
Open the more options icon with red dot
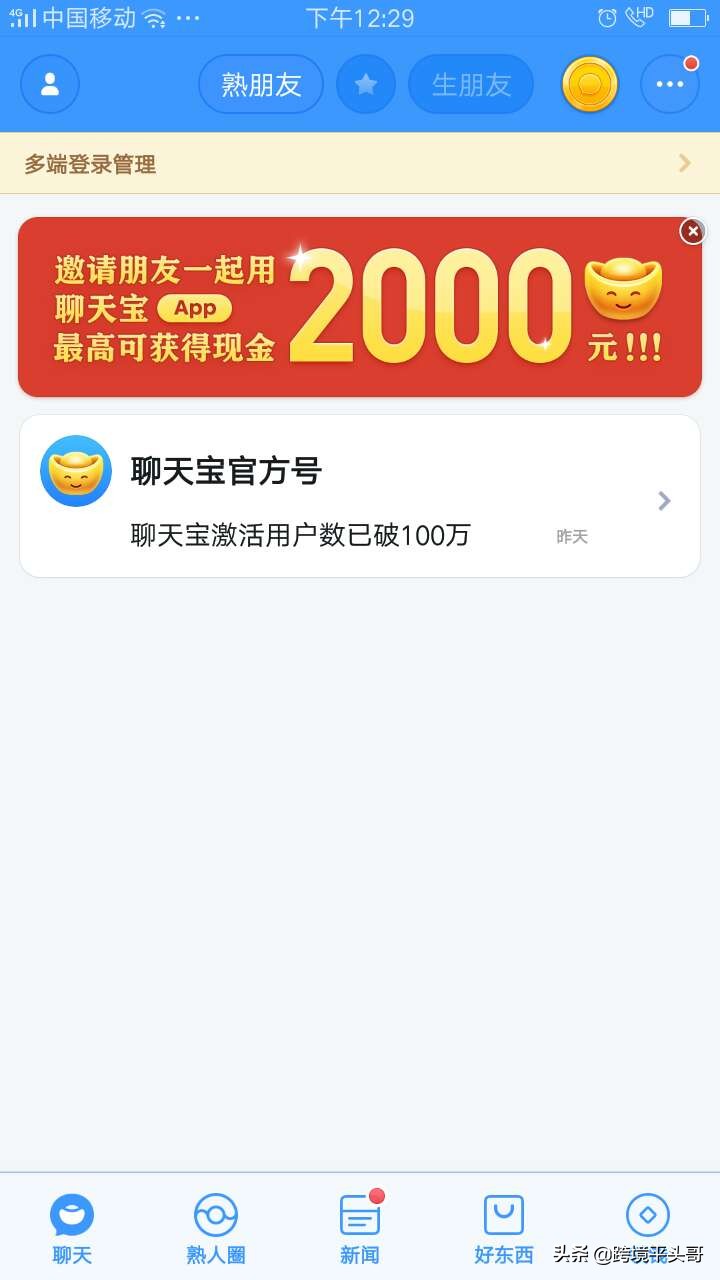(x=668, y=84)
